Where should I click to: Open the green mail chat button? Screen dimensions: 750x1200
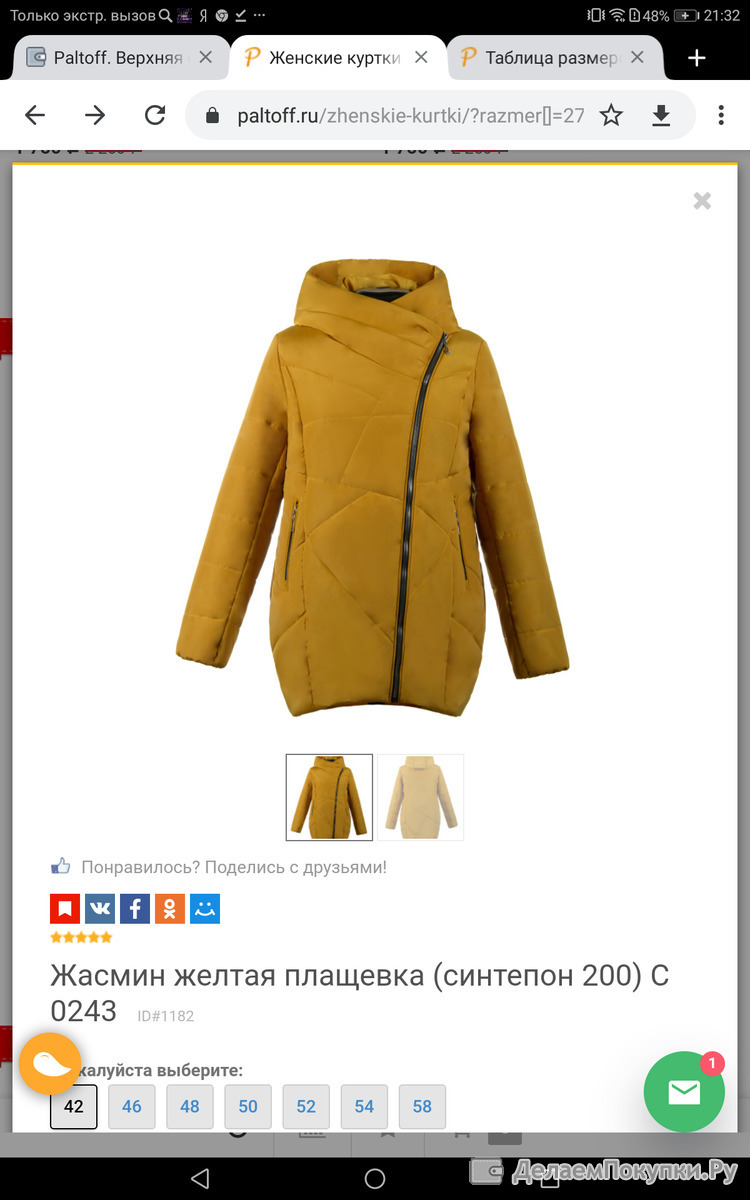(x=684, y=1092)
